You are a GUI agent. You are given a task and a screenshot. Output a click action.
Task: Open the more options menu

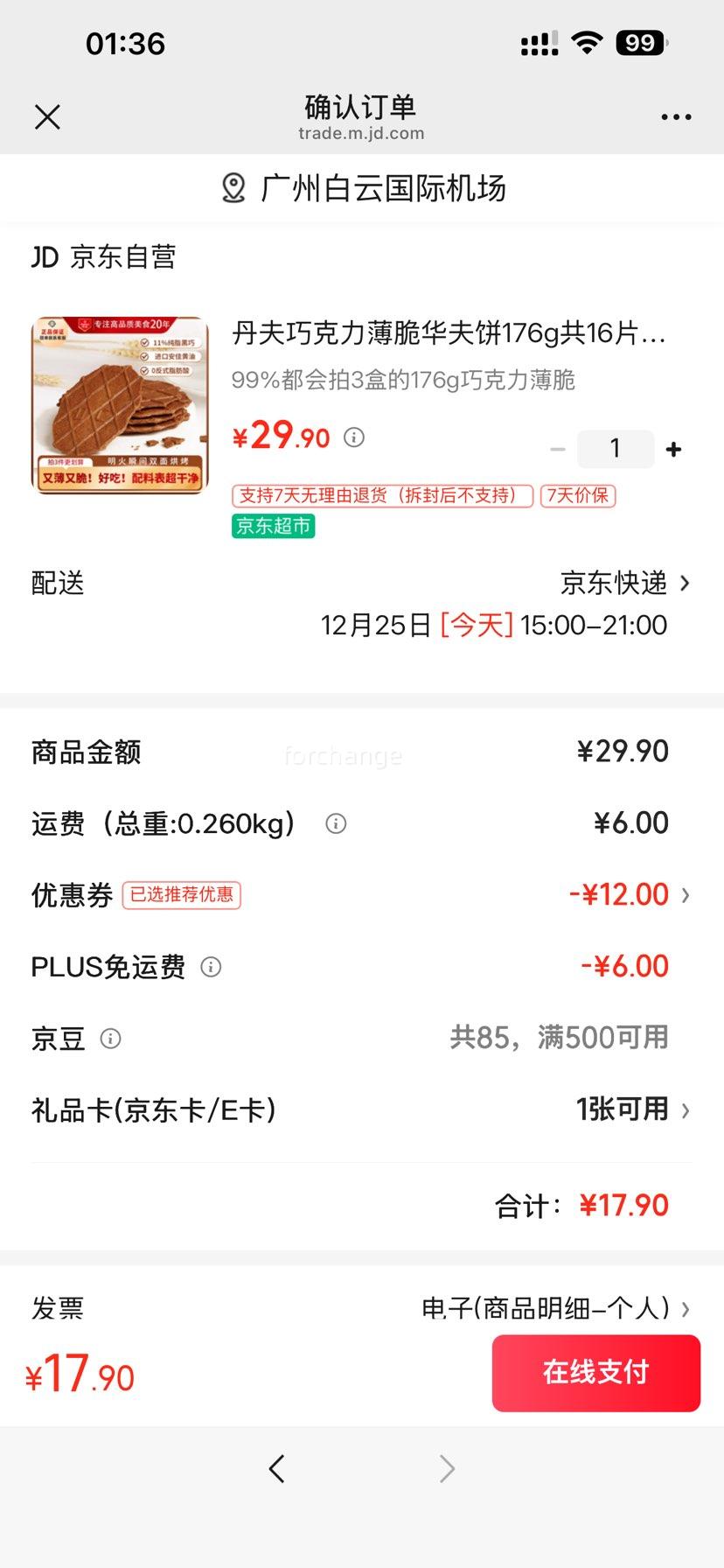676,116
